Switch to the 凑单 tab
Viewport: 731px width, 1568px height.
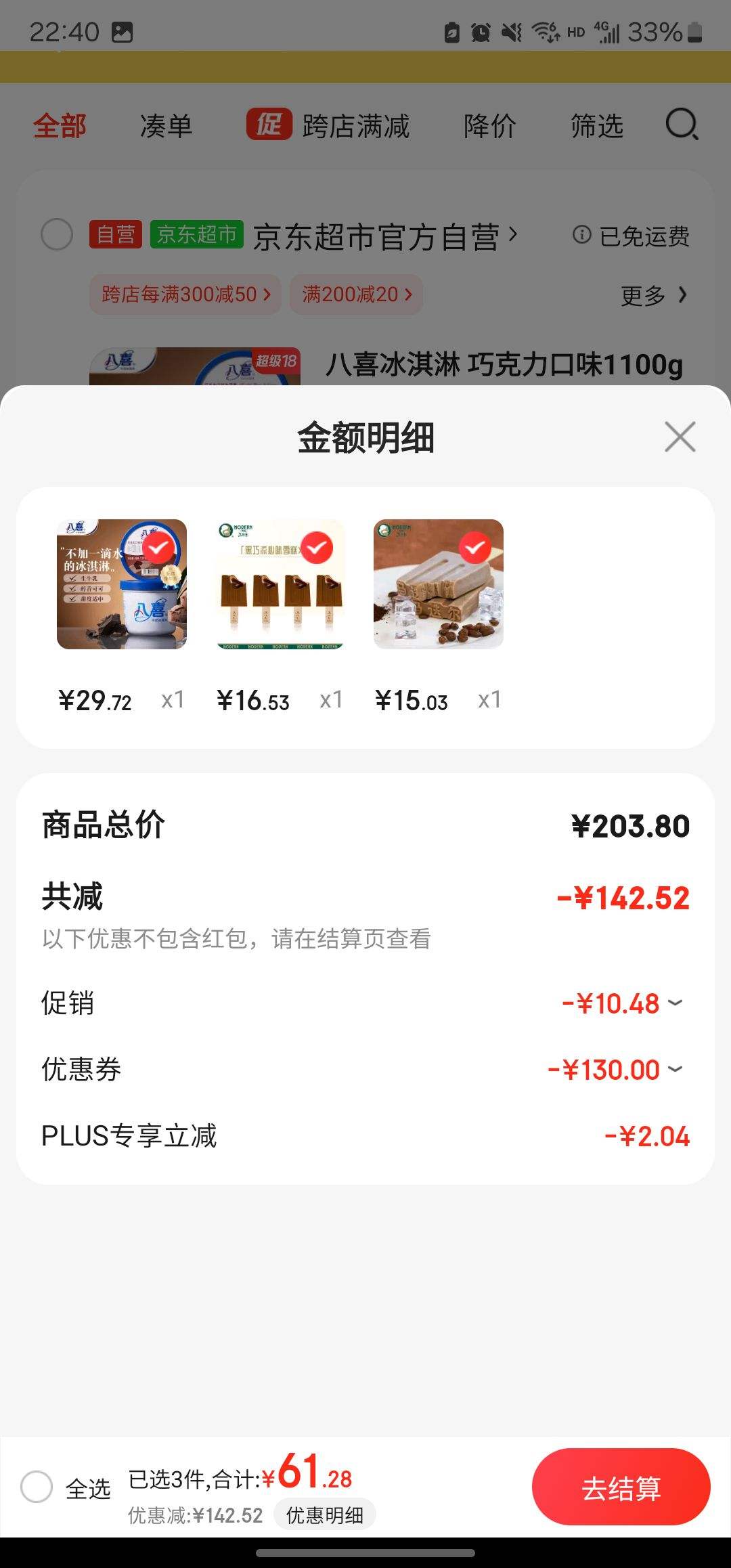point(164,126)
